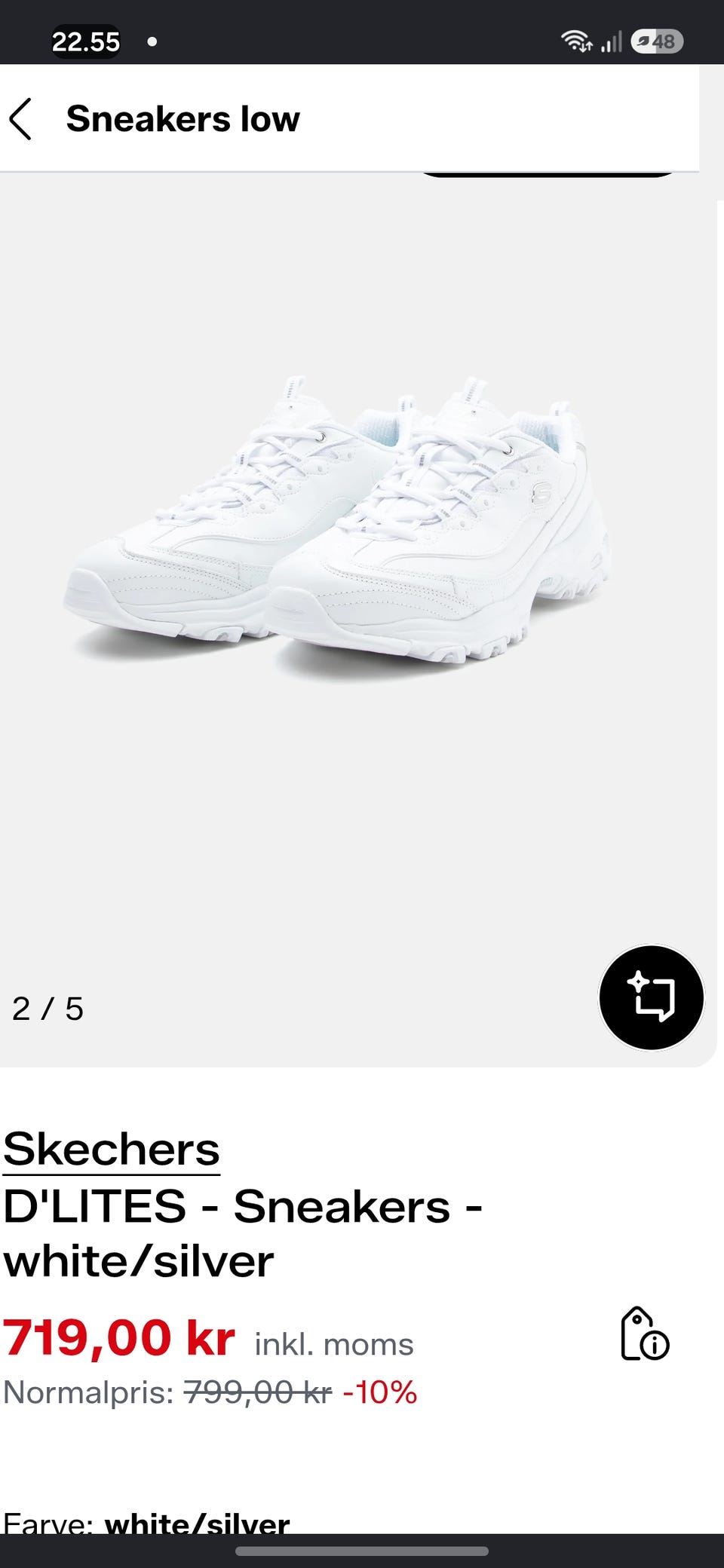Image resolution: width=724 pixels, height=1568 pixels.
Task: Open the price info tag icon
Action: click(x=645, y=1334)
